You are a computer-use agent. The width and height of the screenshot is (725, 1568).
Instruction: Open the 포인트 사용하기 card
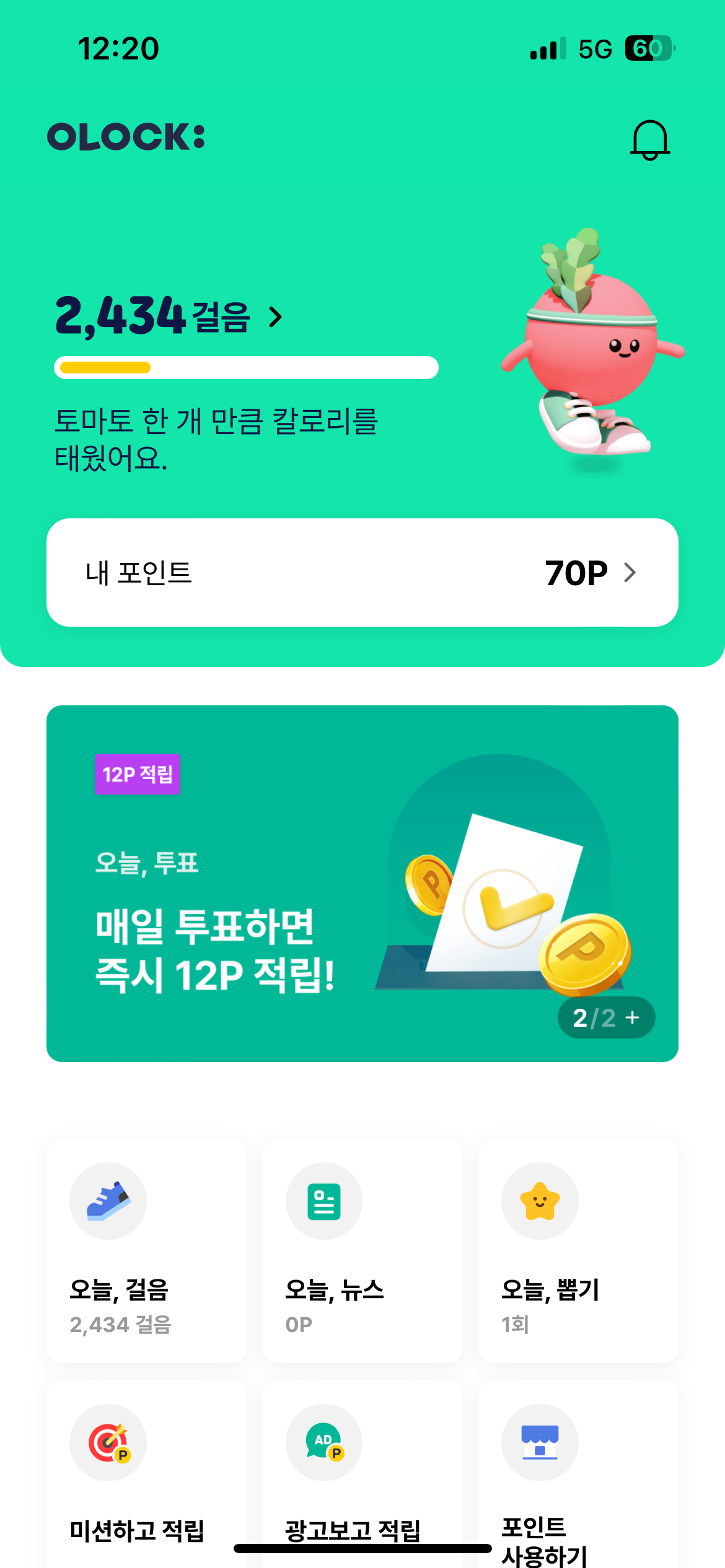(x=578, y=1480)
